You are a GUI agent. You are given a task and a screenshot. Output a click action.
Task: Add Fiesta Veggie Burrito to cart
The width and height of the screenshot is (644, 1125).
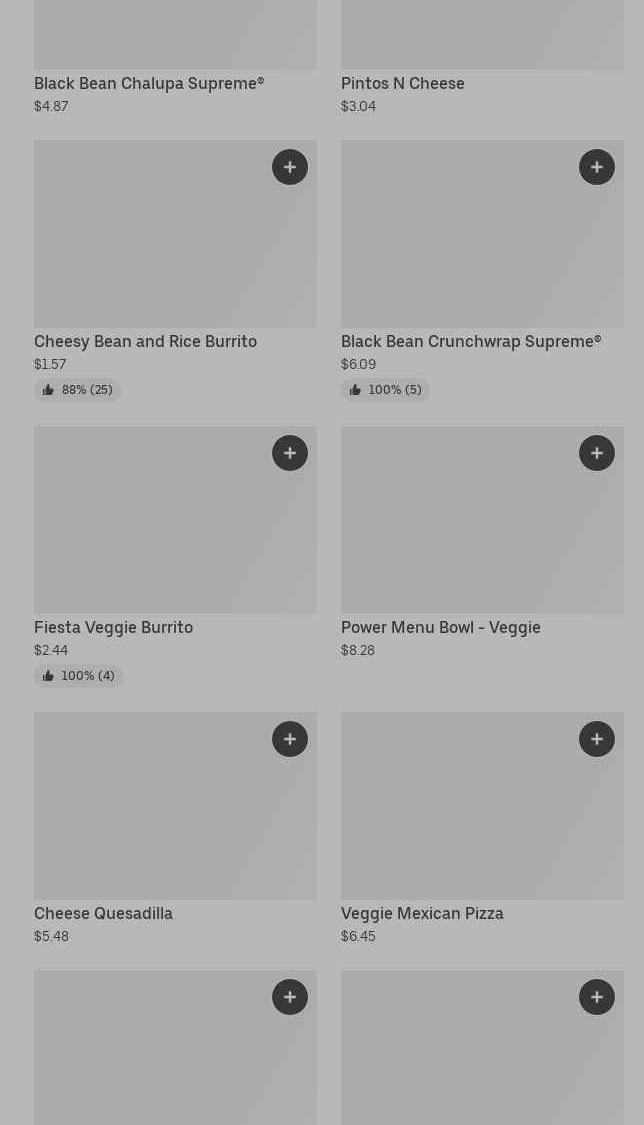click(x=289, y=453)
